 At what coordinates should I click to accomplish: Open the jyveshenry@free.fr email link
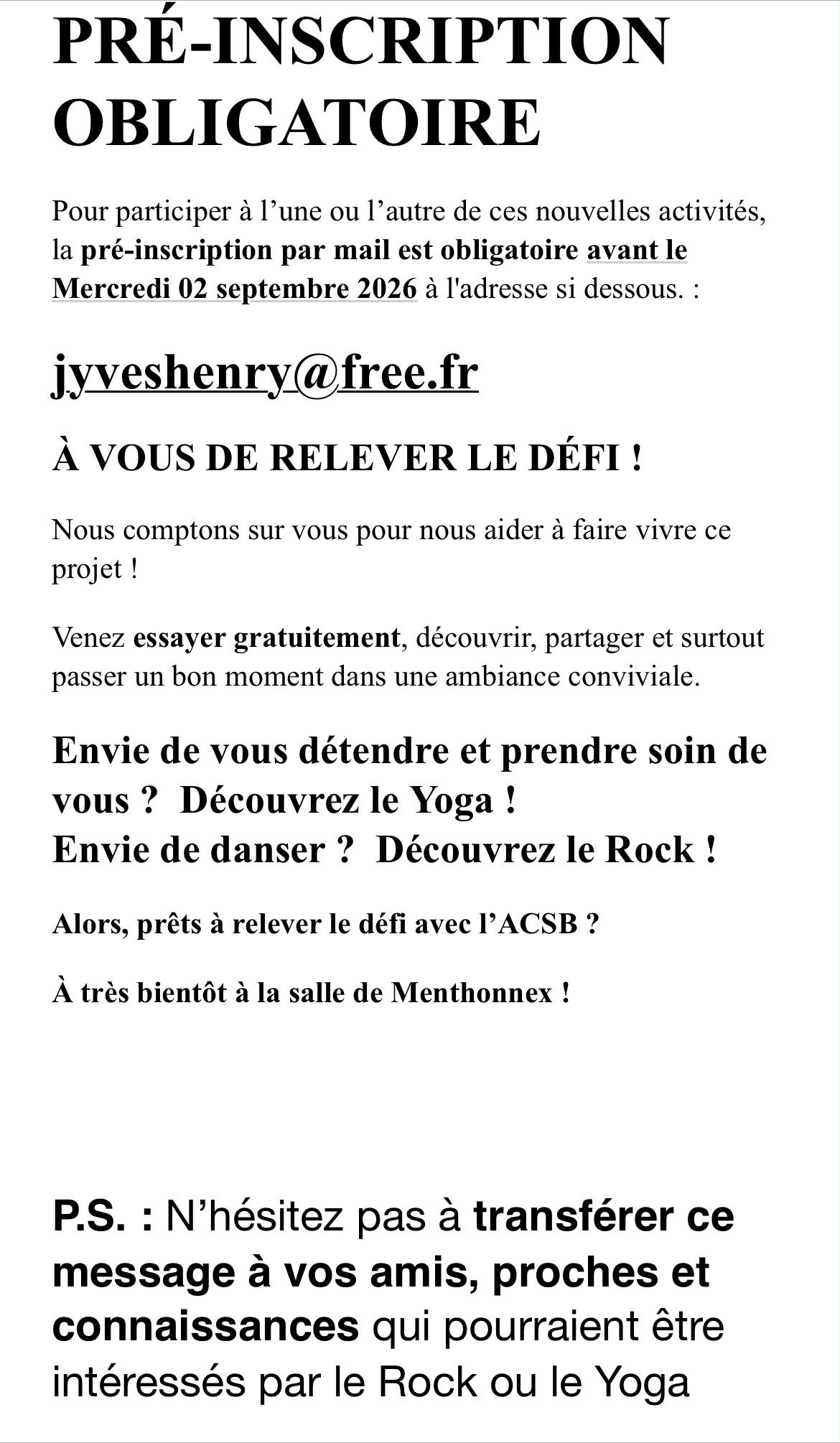tap(265, 374)
